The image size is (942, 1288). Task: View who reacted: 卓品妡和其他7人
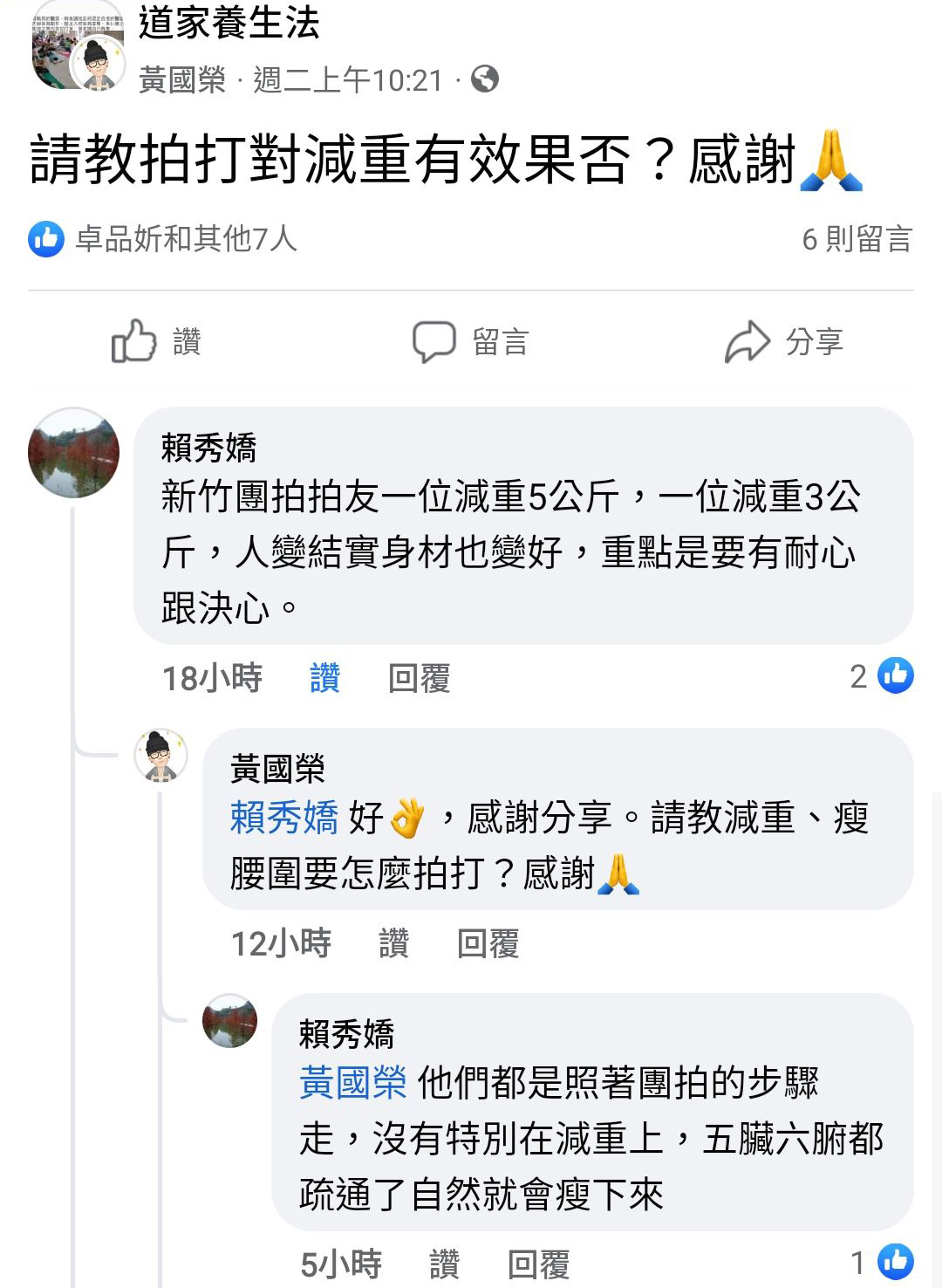pyautogui.click(x=185, y=238)
